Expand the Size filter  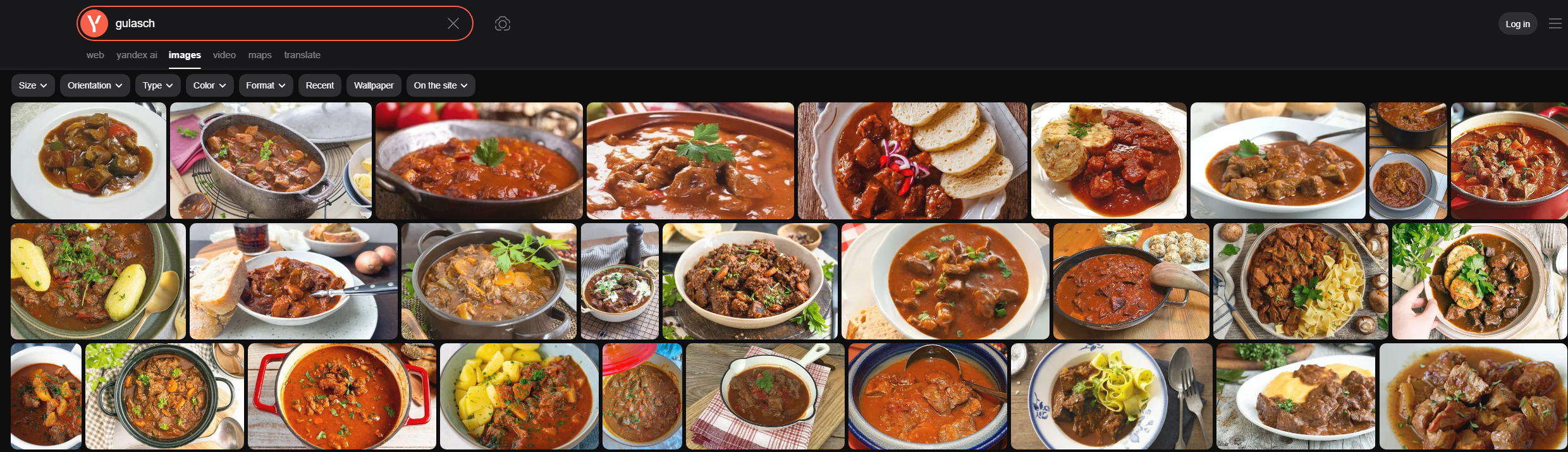[33, 85]
